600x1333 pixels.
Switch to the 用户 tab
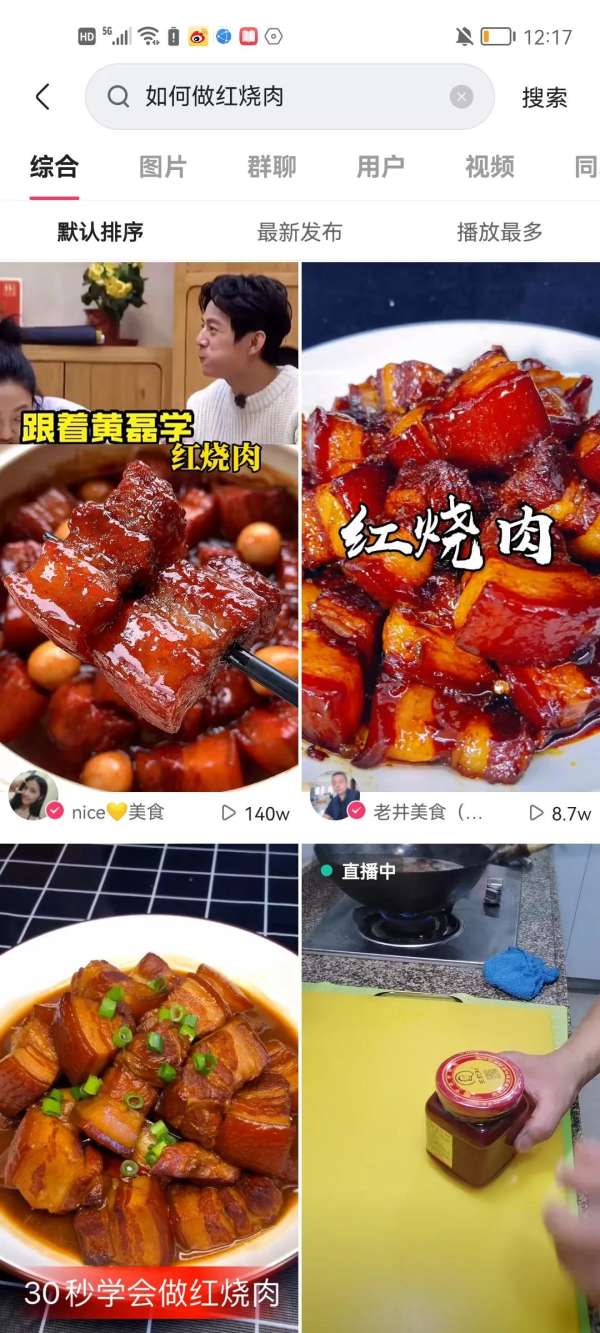click(x=380, y=167)
